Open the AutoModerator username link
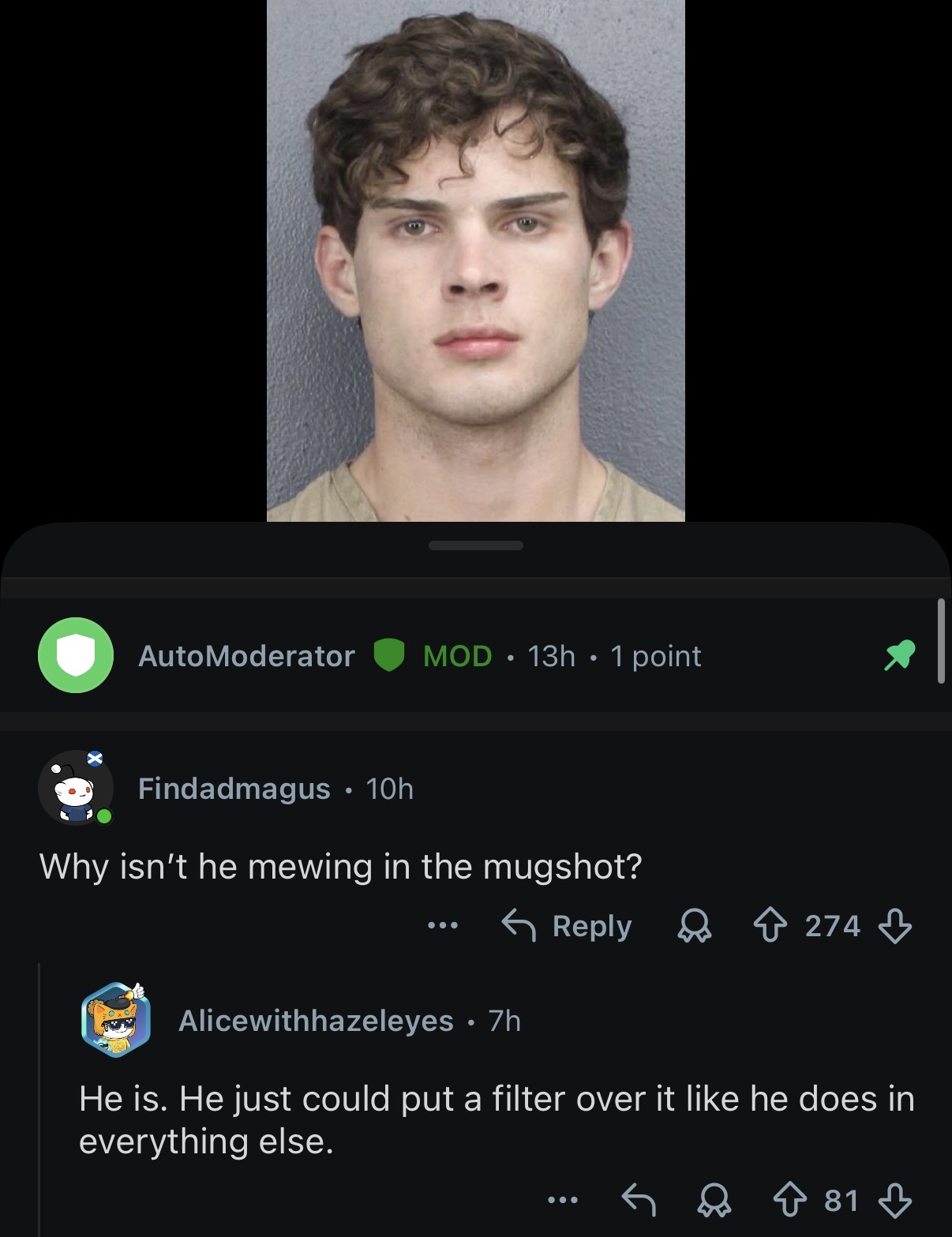 [246, 656]
